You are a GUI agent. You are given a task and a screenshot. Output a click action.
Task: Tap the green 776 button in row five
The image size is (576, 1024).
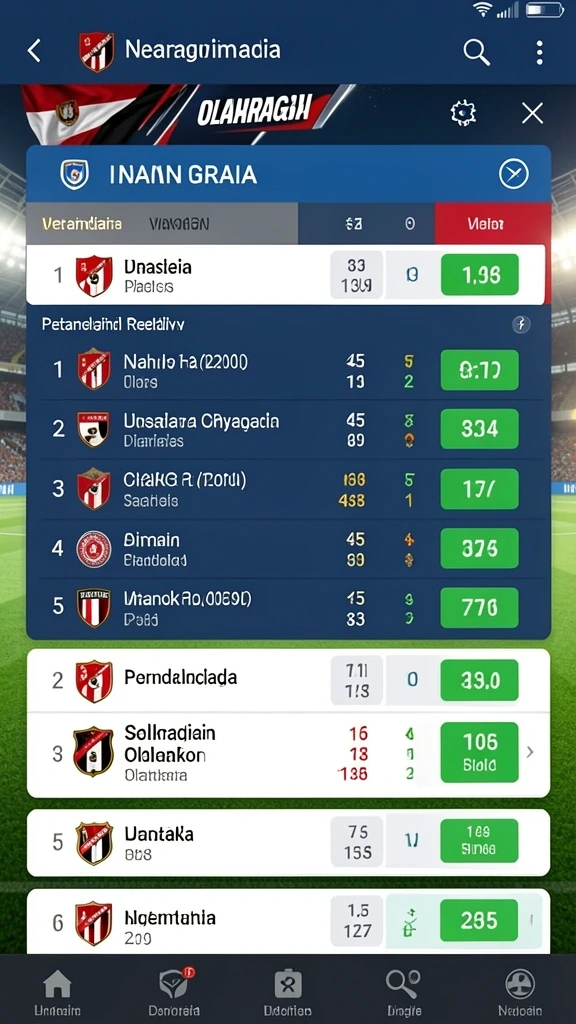point(480,607)
